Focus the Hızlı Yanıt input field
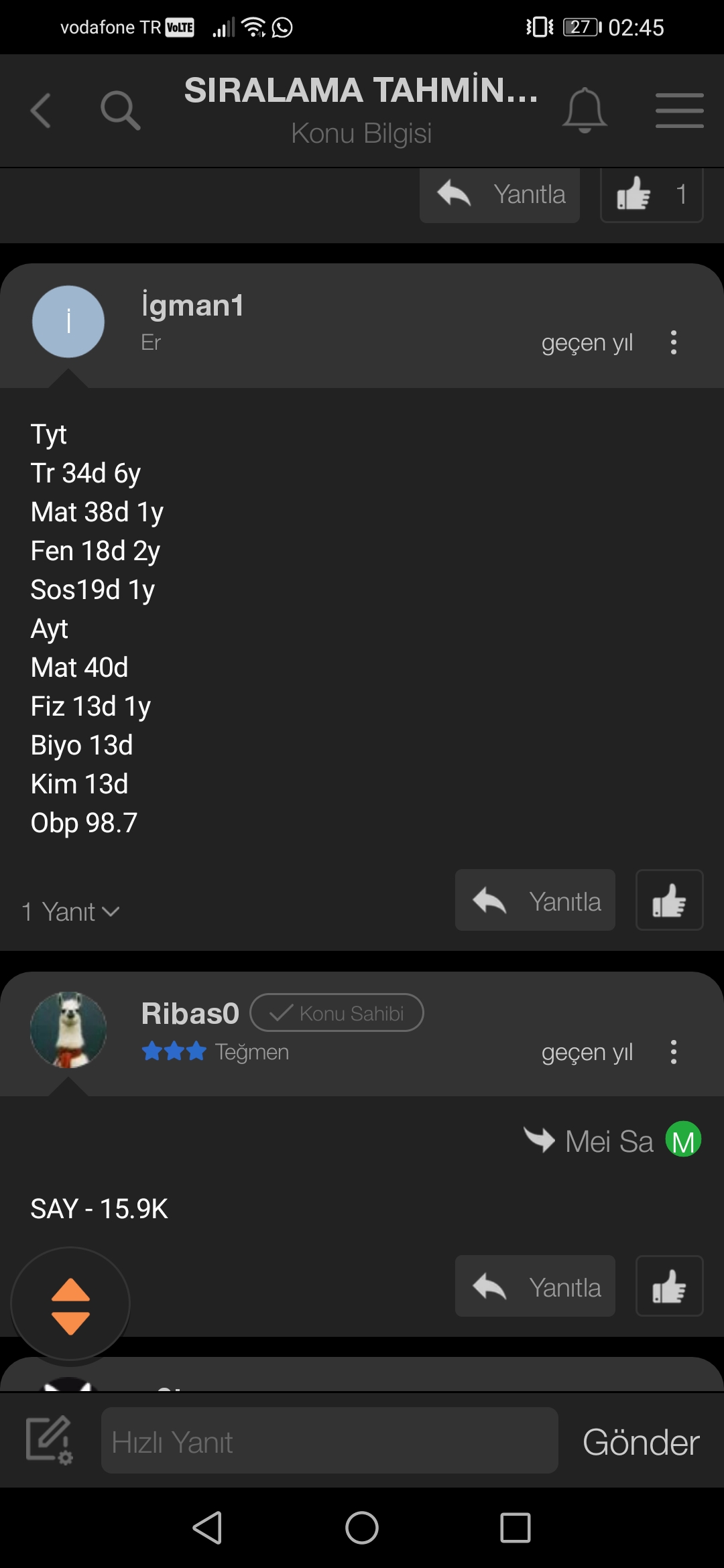This screenshot has height=1568, width=724. point(329,1441)
